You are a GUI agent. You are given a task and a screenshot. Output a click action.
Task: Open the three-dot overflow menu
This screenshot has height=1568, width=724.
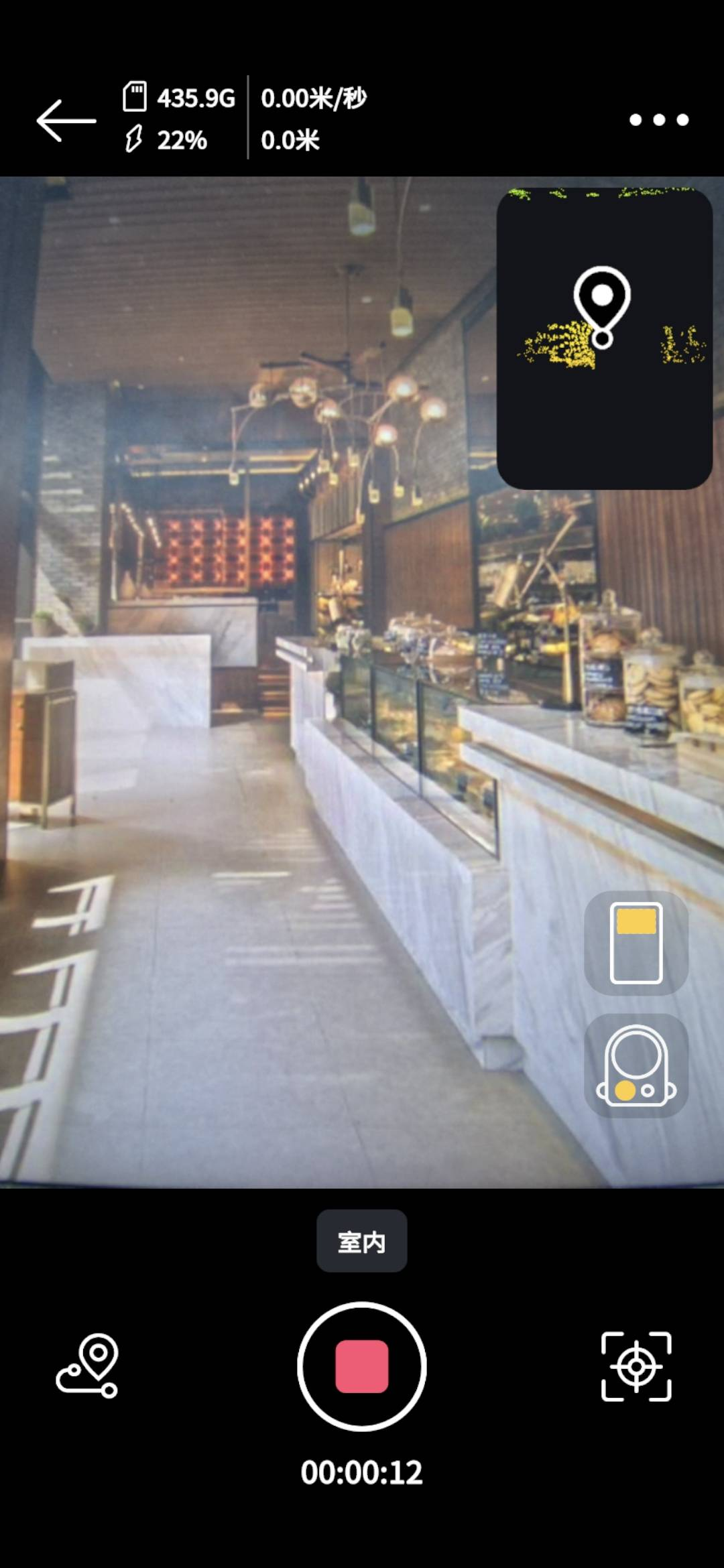pyautogui.click(x=659, y=120)
